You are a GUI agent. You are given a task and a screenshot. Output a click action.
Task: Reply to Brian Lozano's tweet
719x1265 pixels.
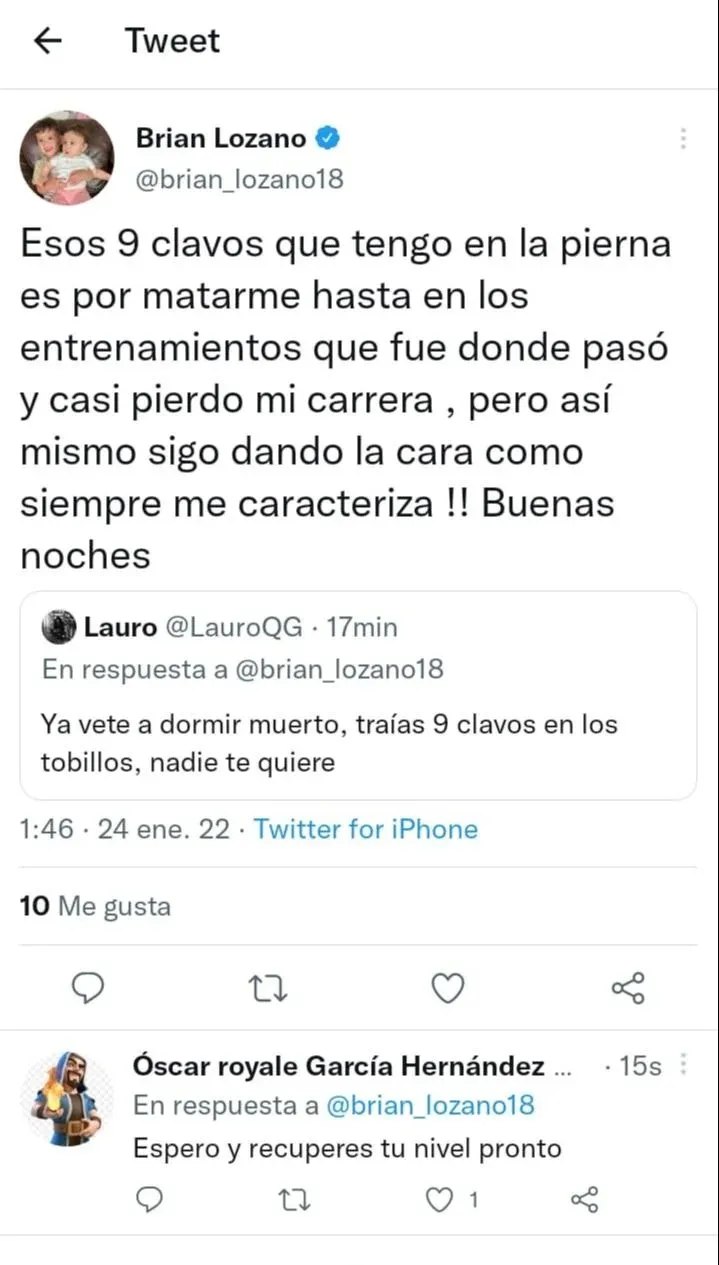[90, 989]
